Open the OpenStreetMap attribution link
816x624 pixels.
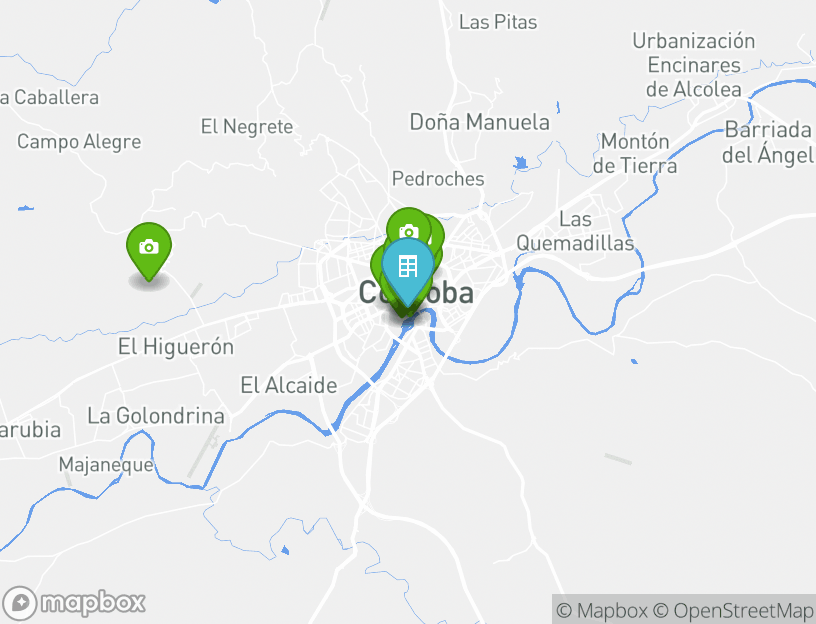tap(743, 610)
